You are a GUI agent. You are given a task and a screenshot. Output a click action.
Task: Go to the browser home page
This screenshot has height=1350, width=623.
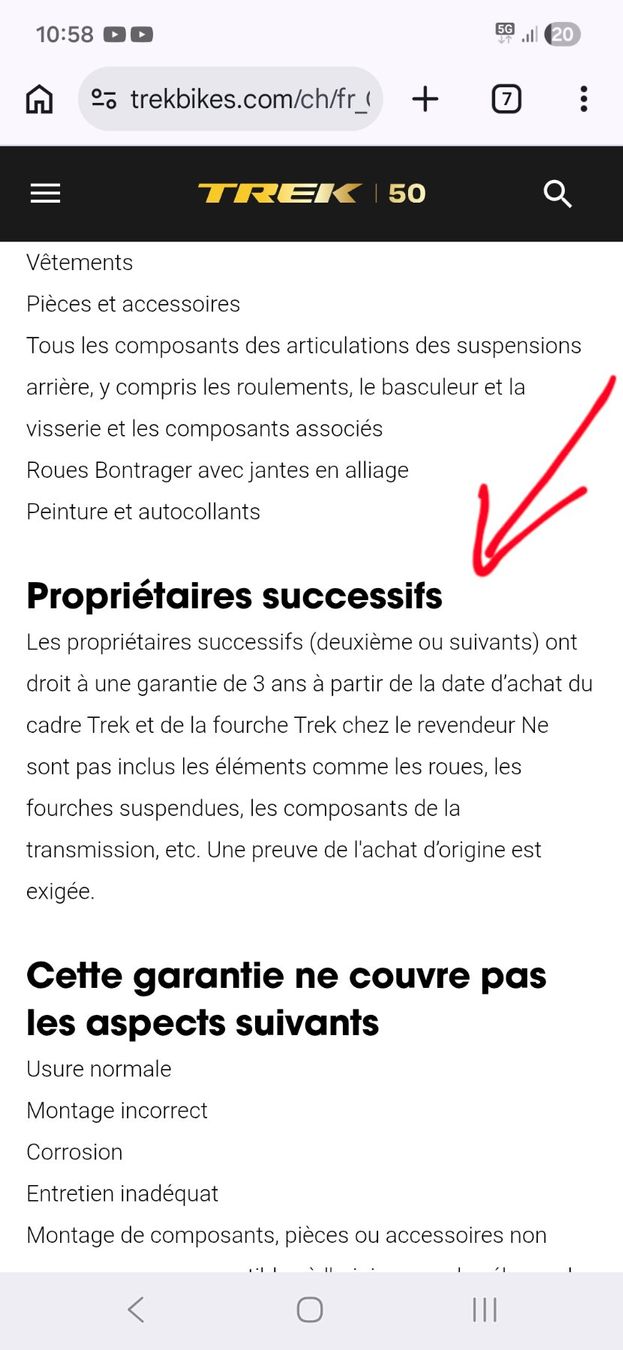point(39,99)
